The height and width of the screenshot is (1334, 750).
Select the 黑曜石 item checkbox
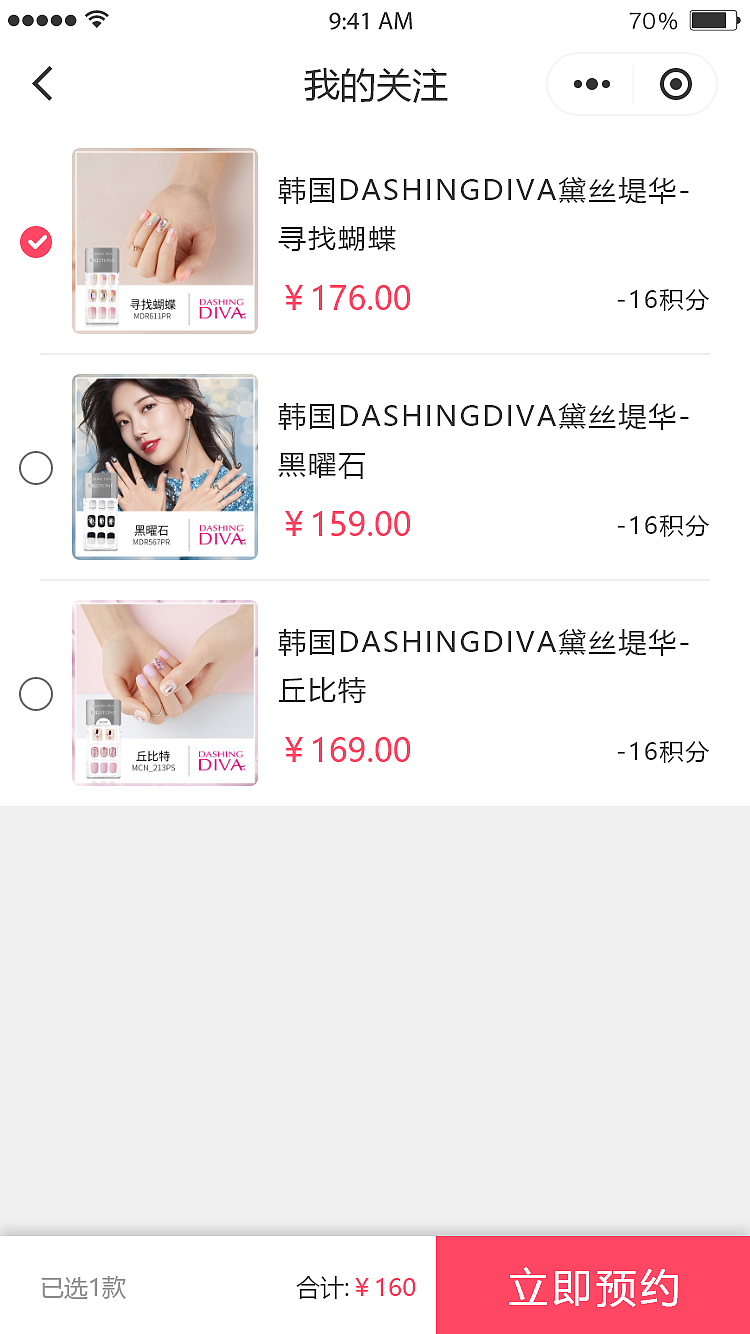[36, 468]
